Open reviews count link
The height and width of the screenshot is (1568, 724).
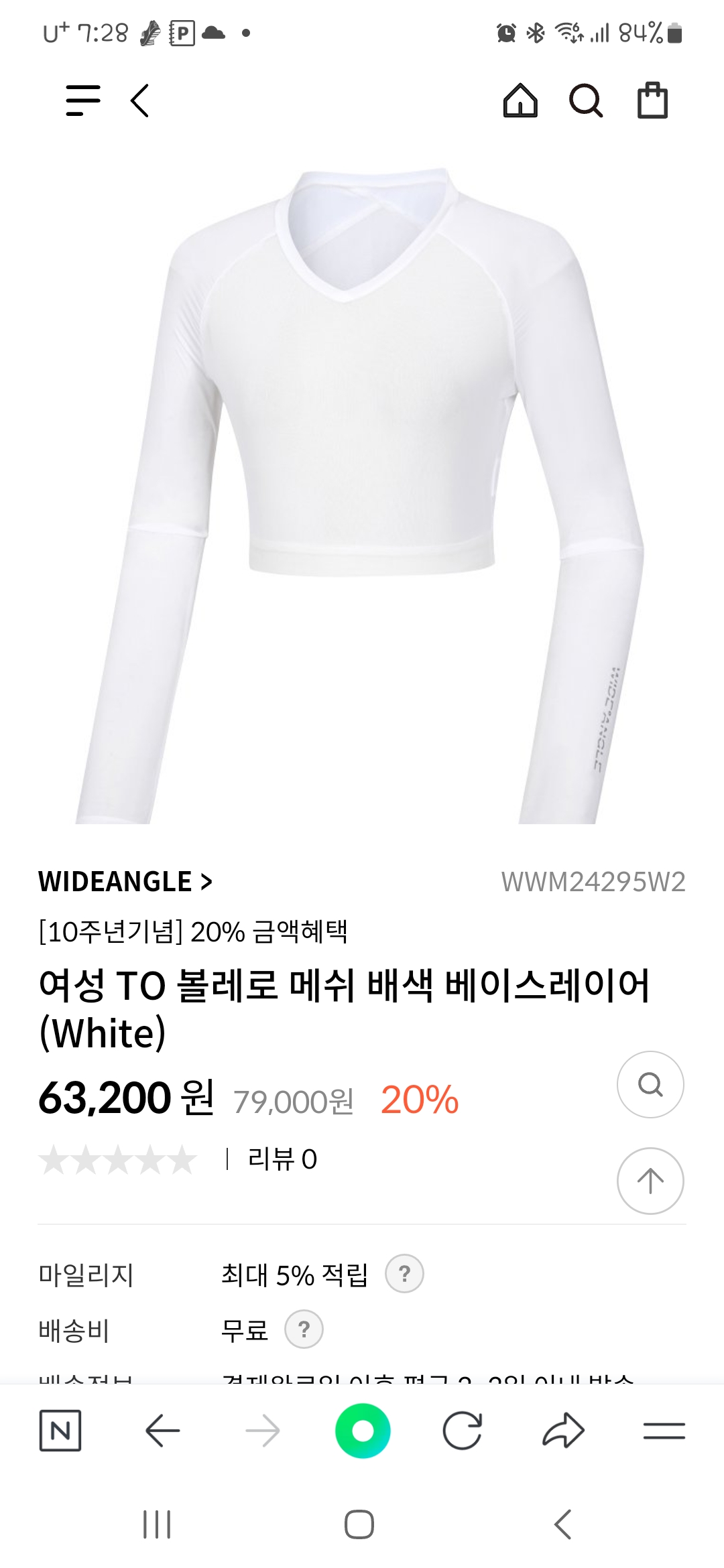pos(282,1159)
